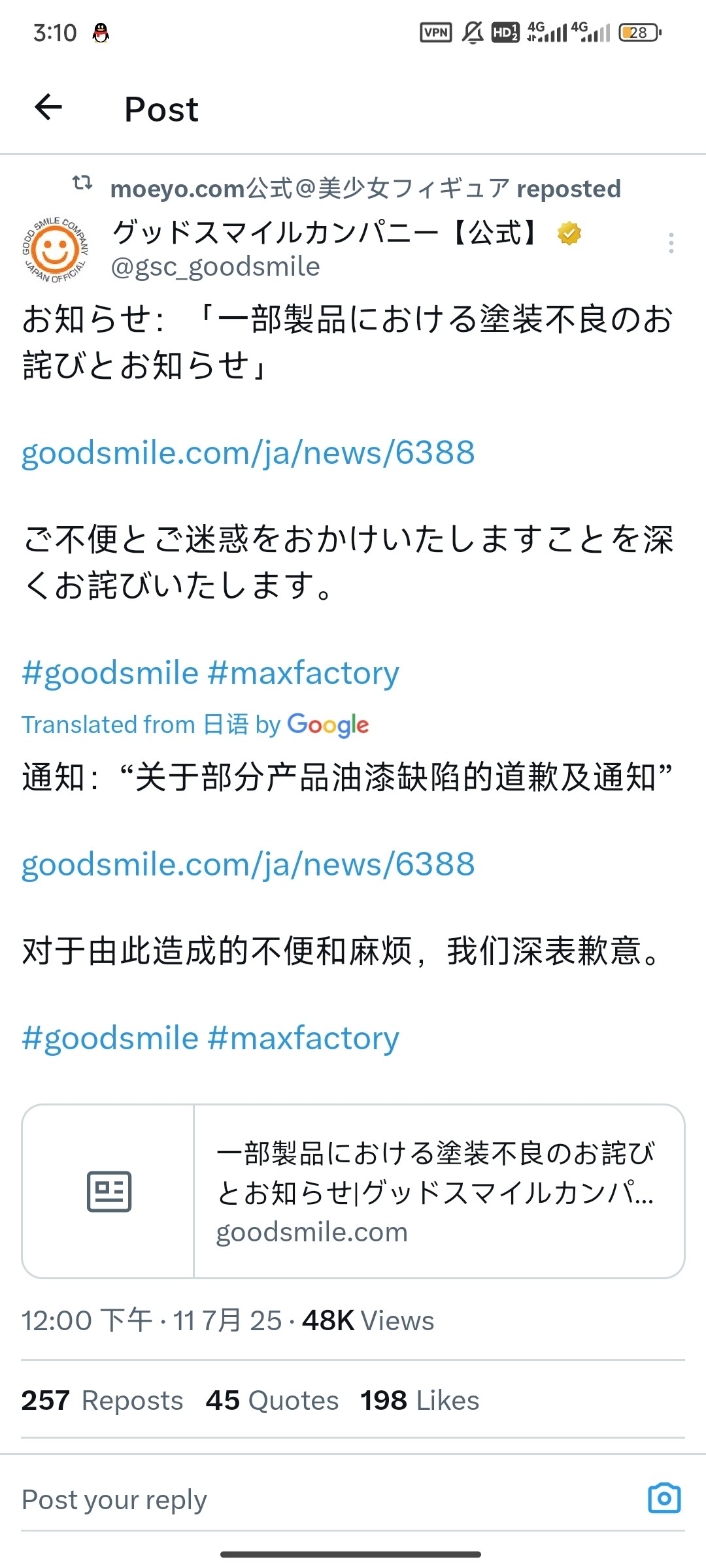Open the @gsc_goodsmile account handle

click(x=215, y=267)
